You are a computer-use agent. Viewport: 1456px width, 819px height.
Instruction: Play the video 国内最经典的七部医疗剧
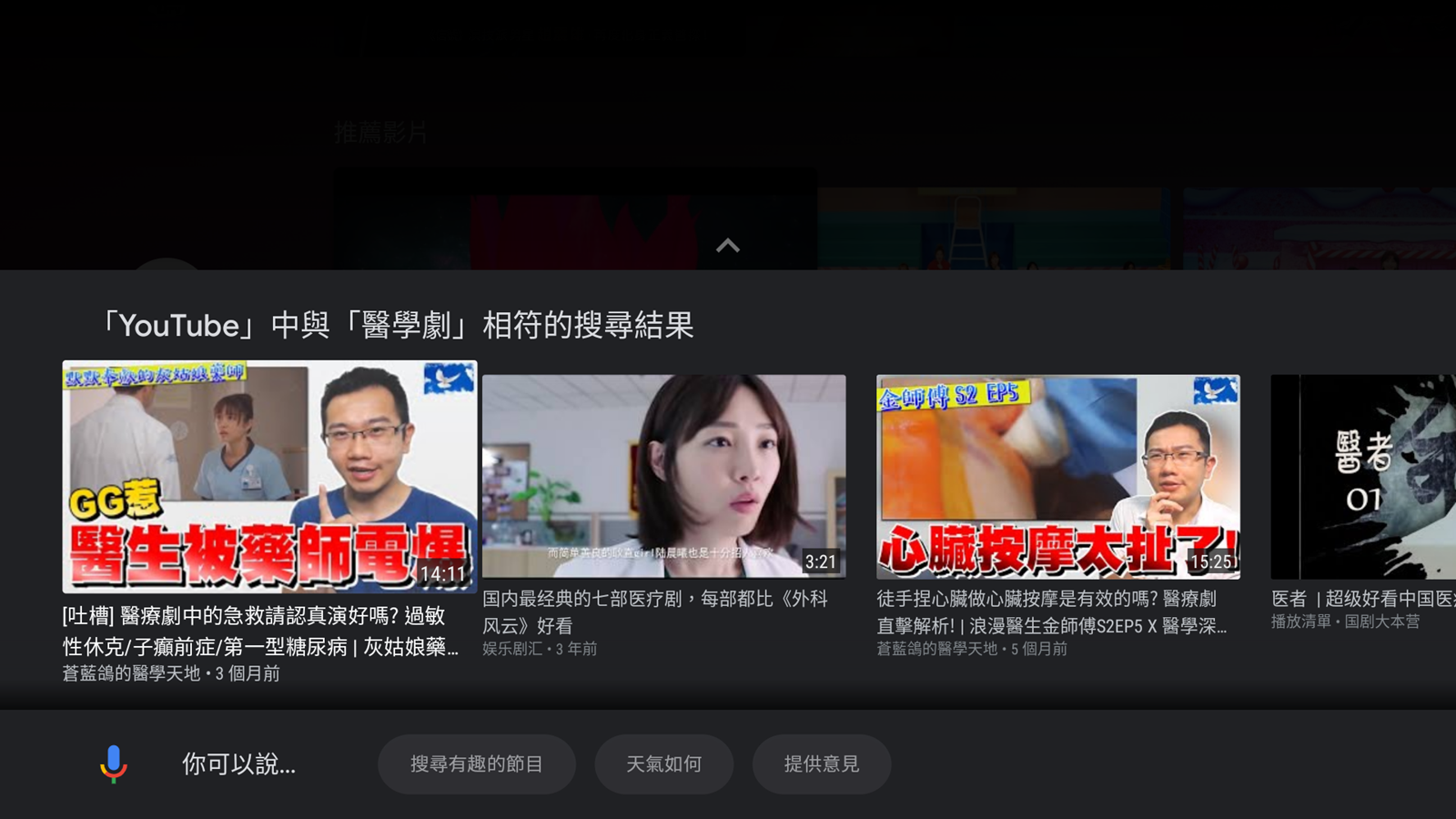pos(663,476)
